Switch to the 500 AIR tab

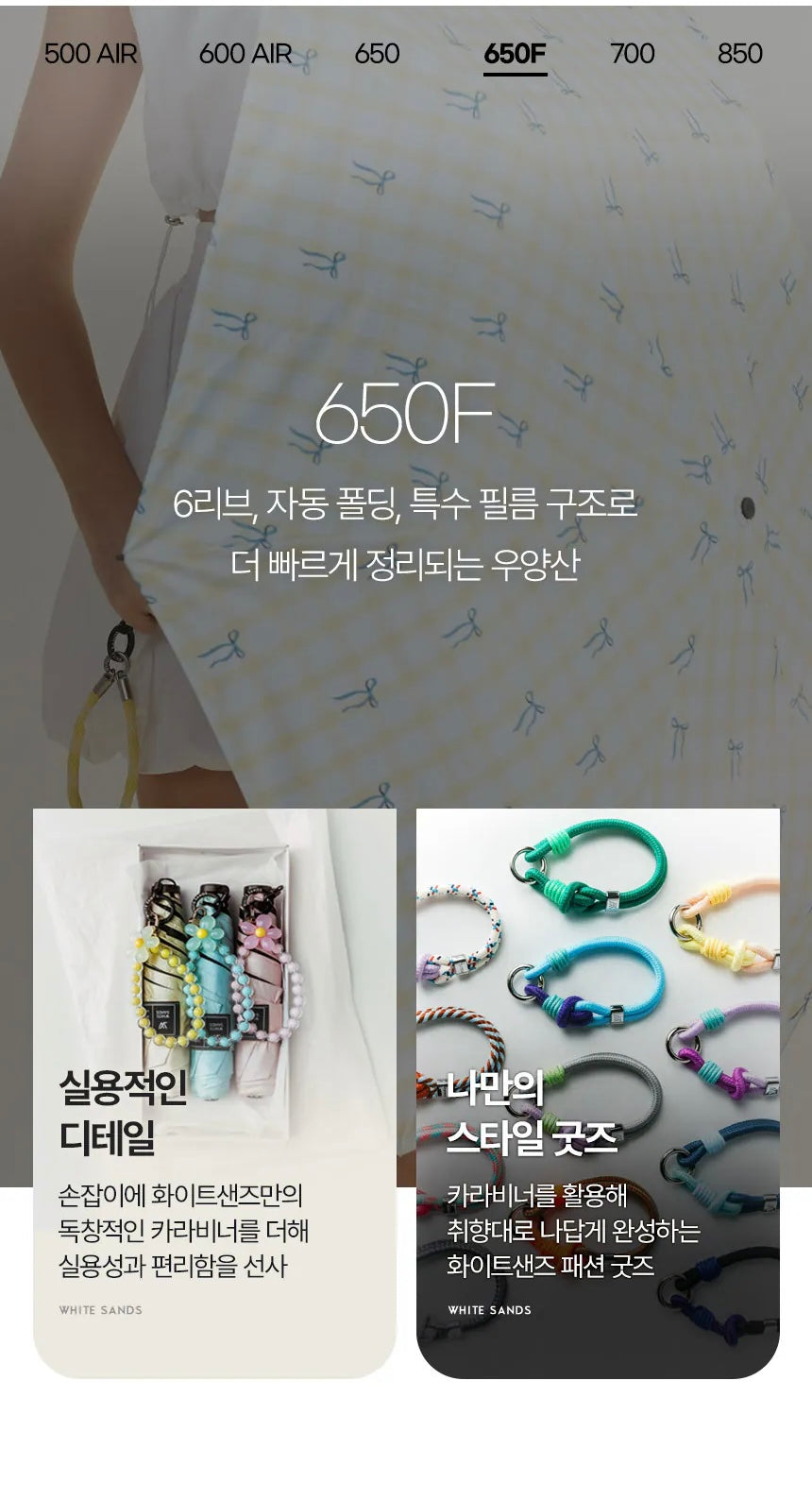tap(91, 54)
